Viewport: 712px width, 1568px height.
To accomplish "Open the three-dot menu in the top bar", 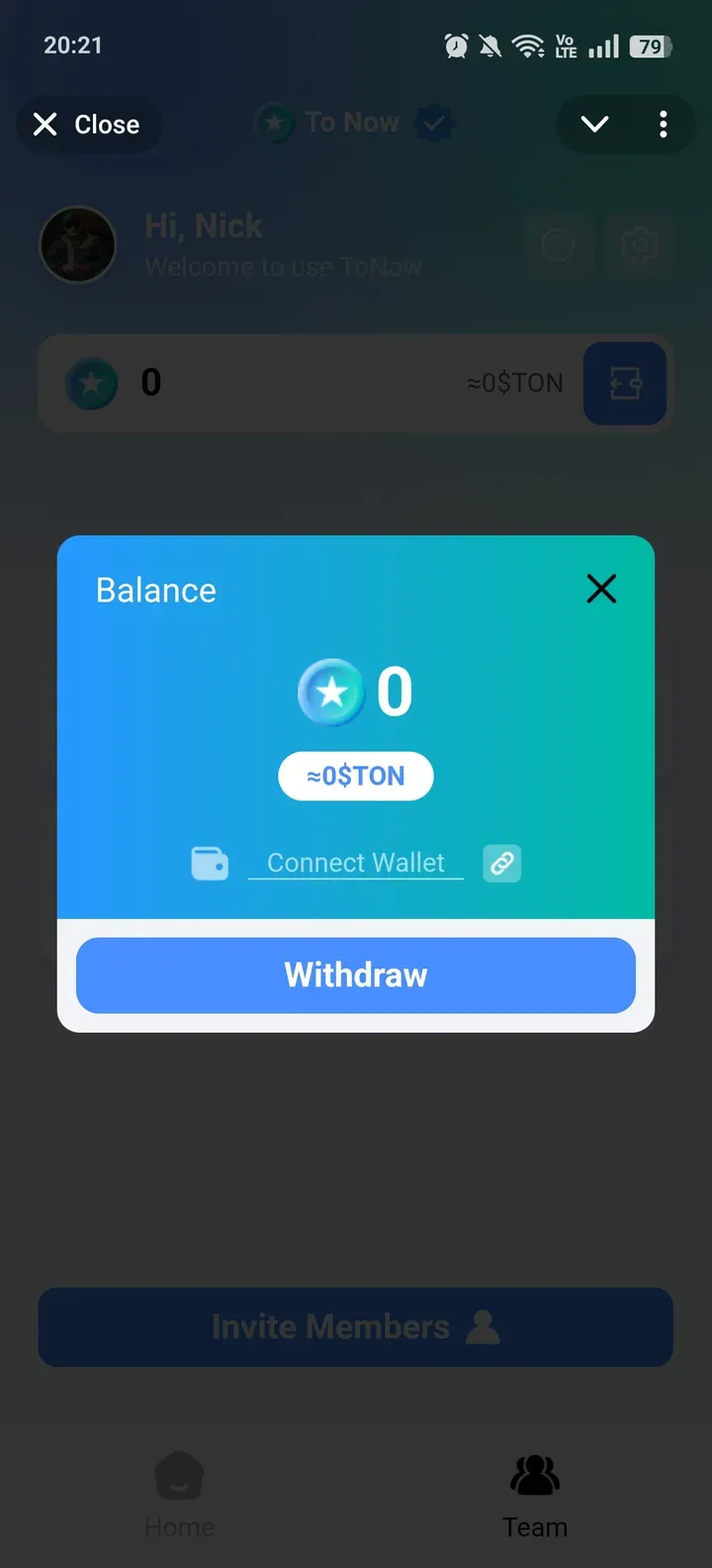I will click(663, 124).
